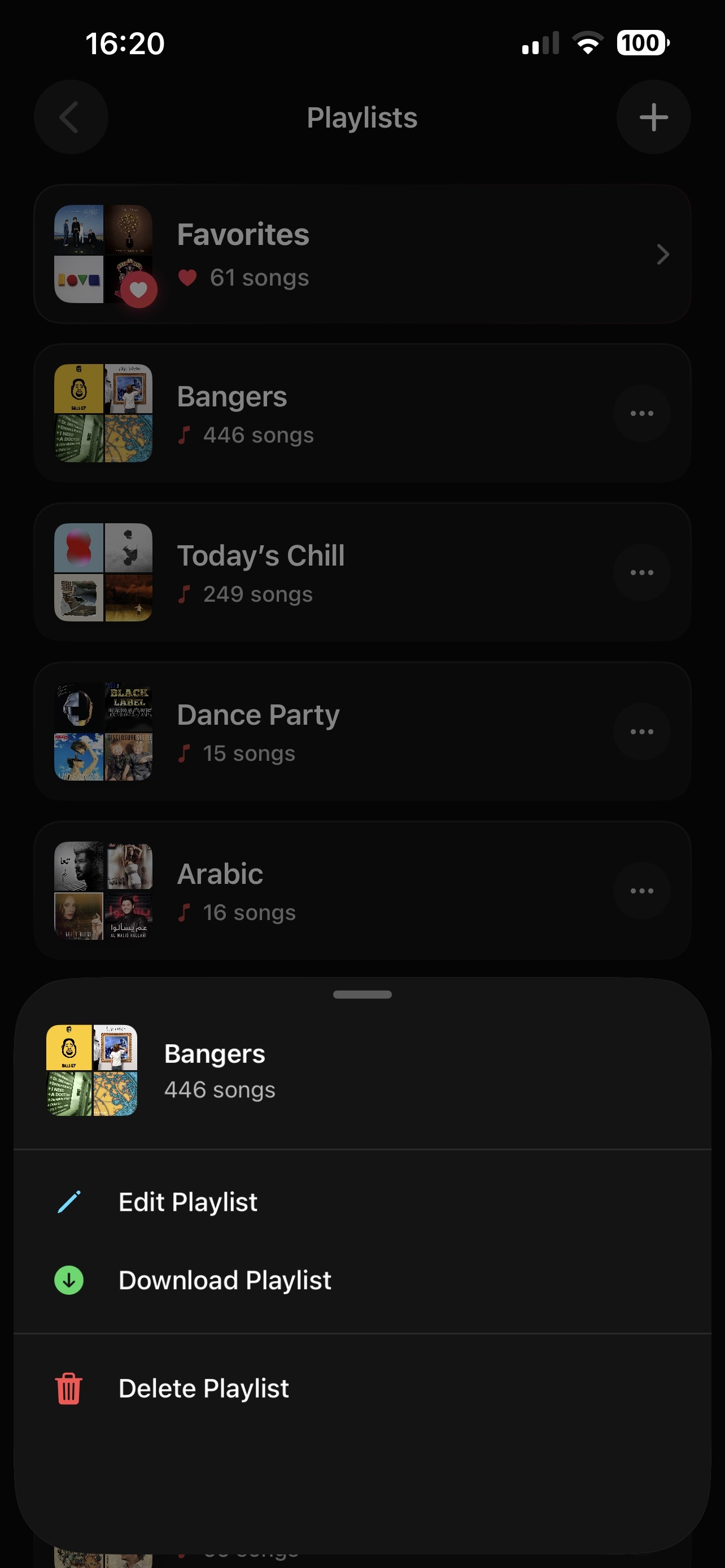Open more options for Today's Chill

641,573
